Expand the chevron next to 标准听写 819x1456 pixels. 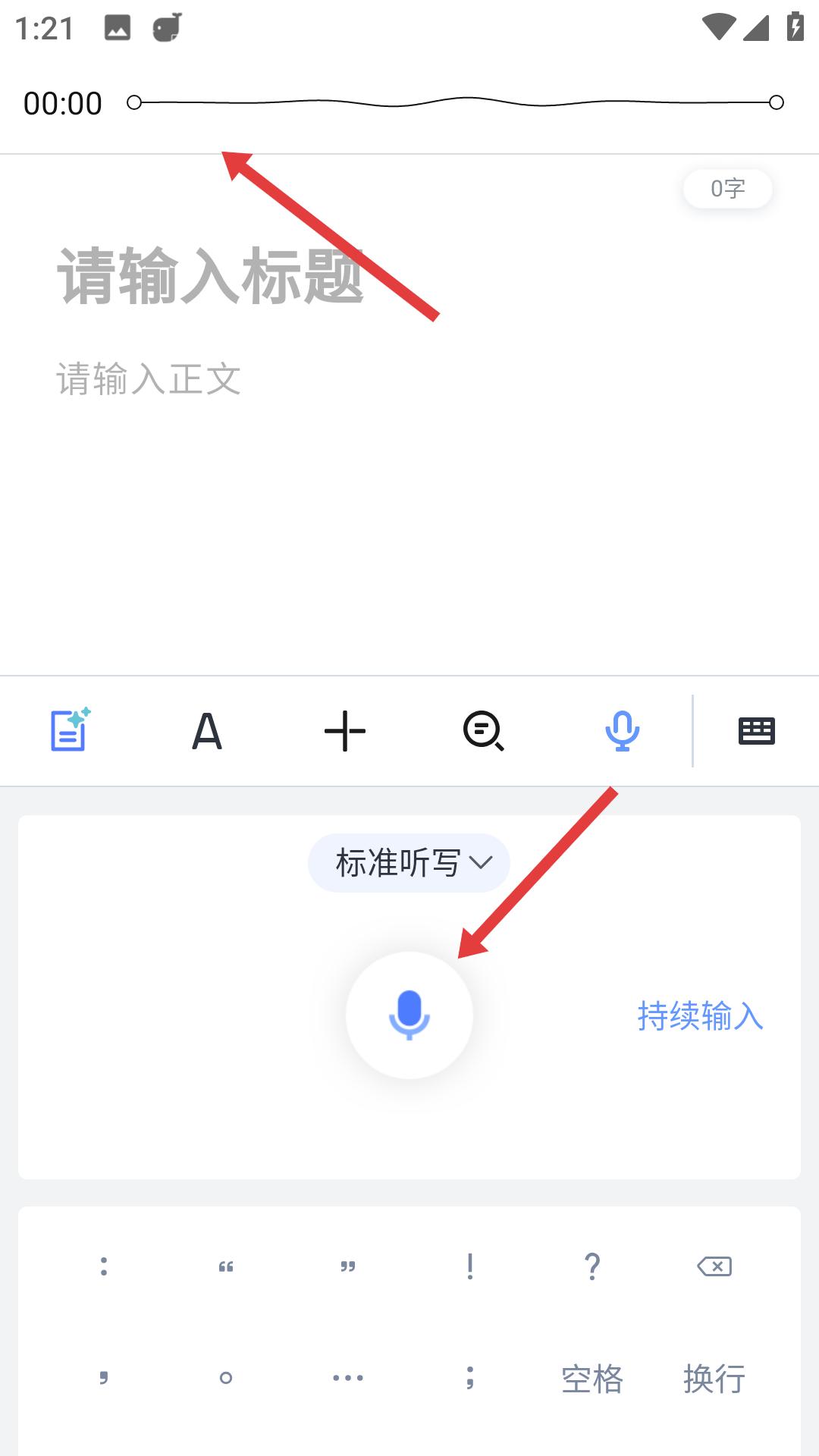click(479, 863)
